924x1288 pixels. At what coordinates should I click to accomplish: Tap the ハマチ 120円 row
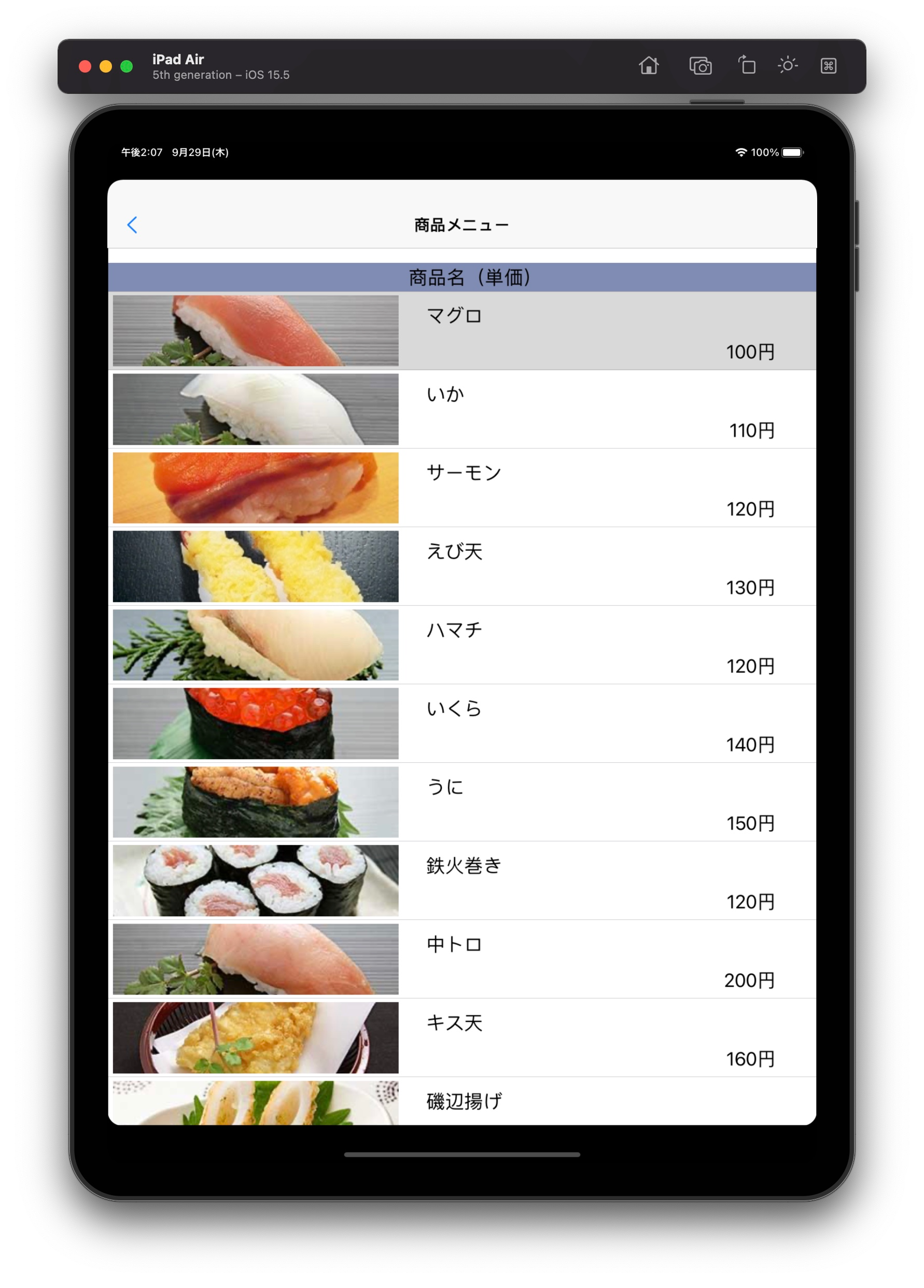tap(461, 645)
